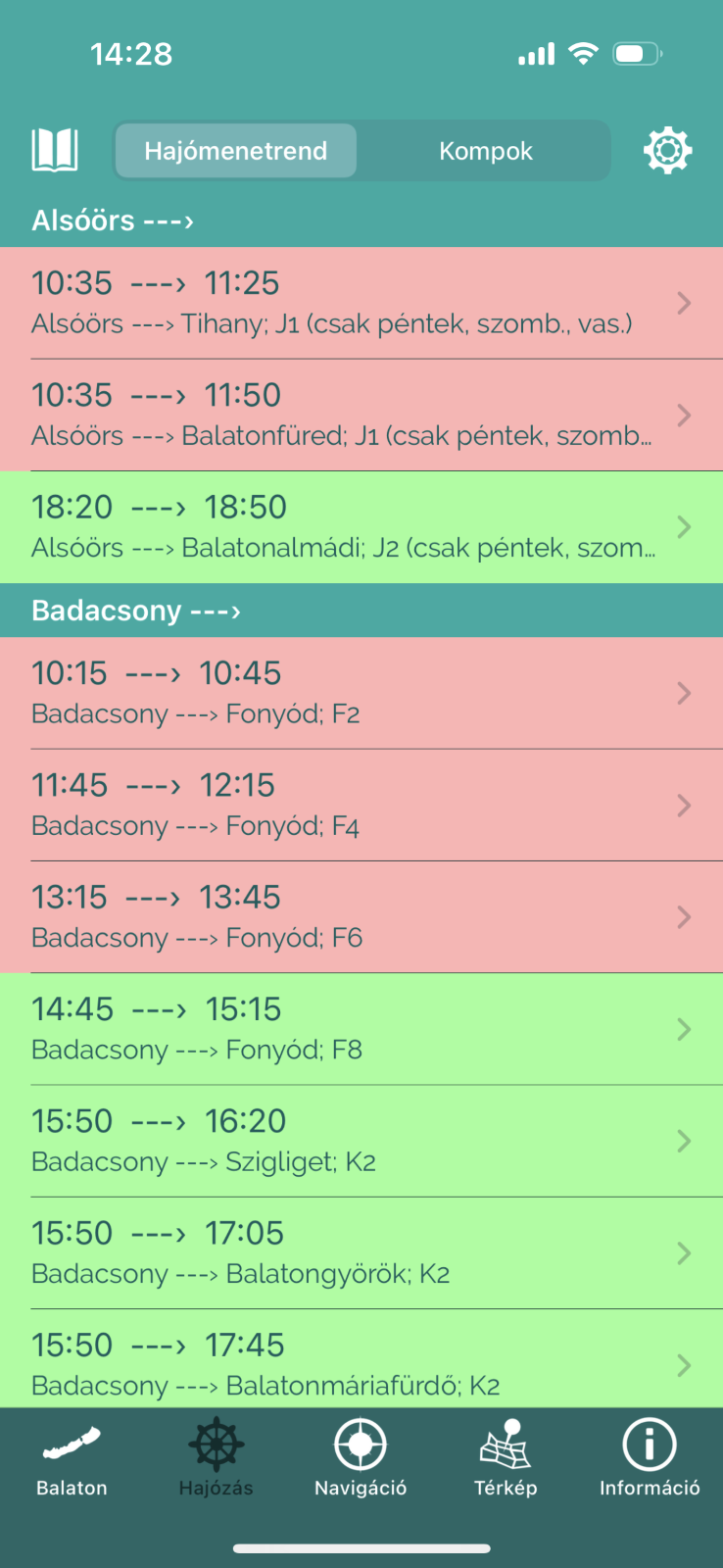This screenshot has height=1568, width=723.
Task: Open Badacsony to Fonyód F4 trip
Action: tap(361, 806)
